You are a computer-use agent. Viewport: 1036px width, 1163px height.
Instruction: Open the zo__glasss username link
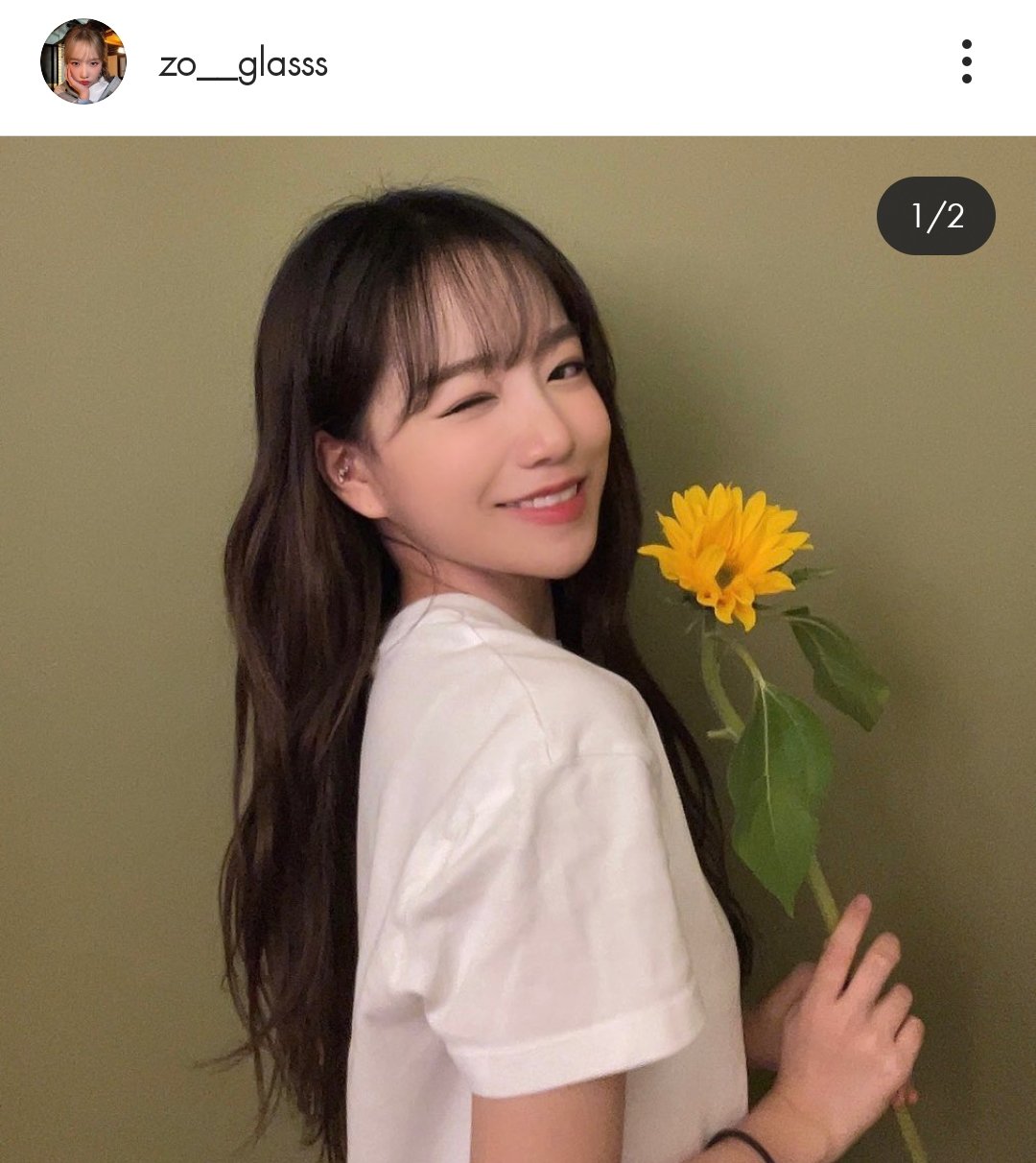[244, 65]
